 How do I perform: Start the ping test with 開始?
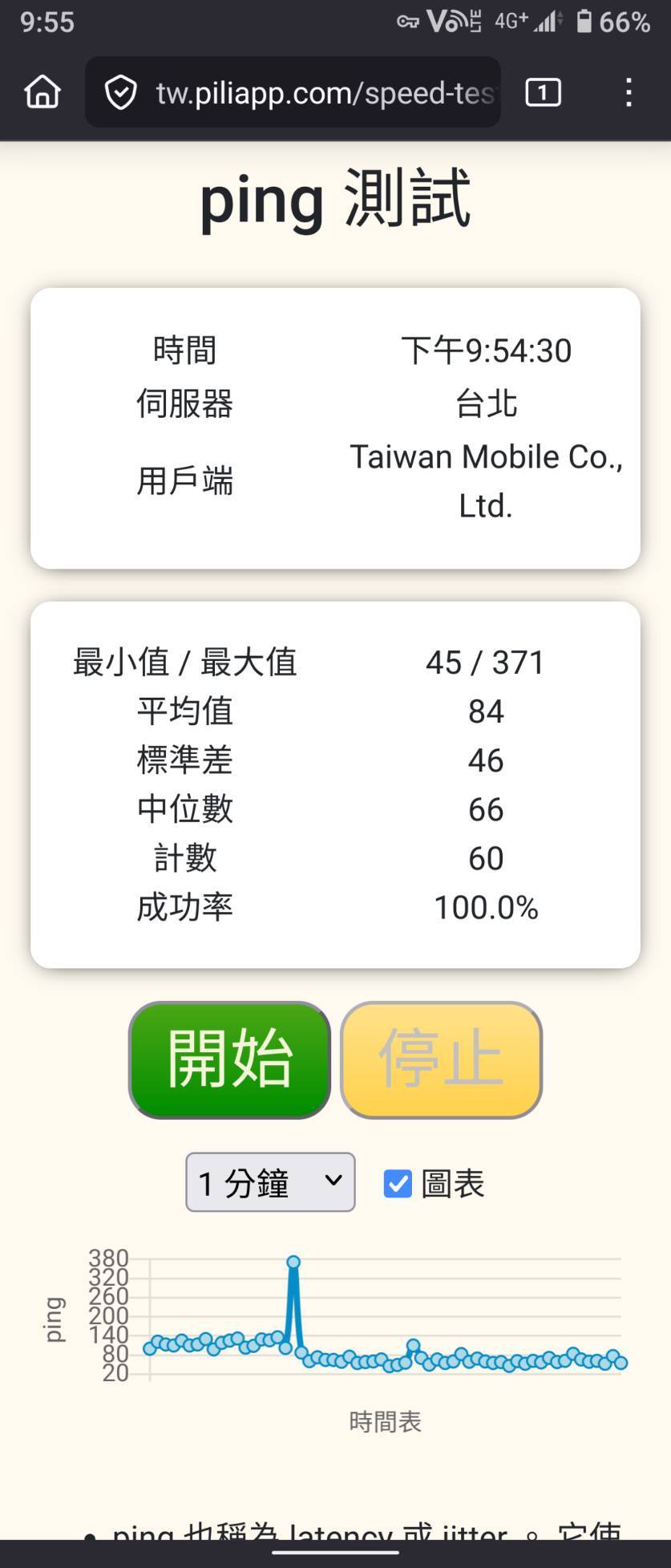[x=229, y=1060]
